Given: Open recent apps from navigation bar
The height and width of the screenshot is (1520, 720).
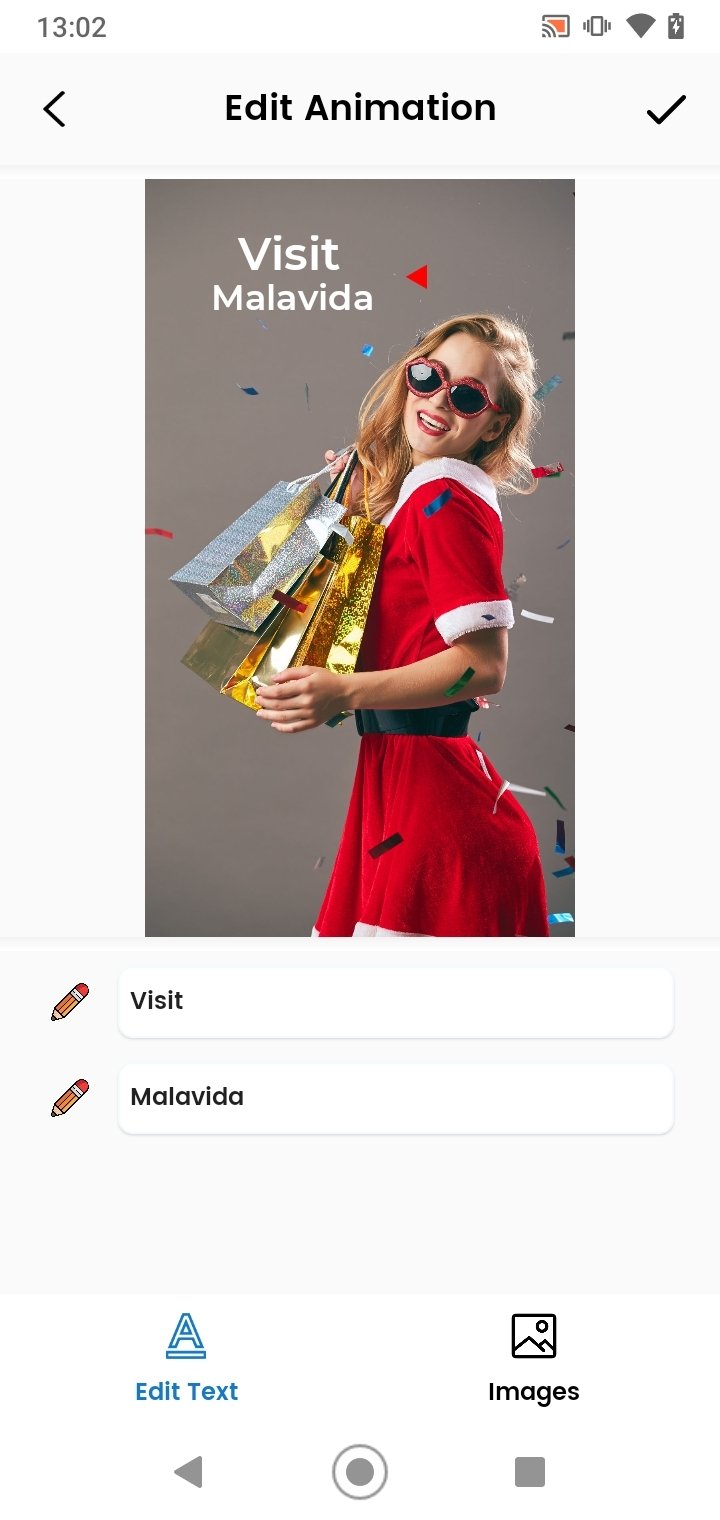Looking at the screenshot, I should pyautogui.click(x=529, y=1472).
